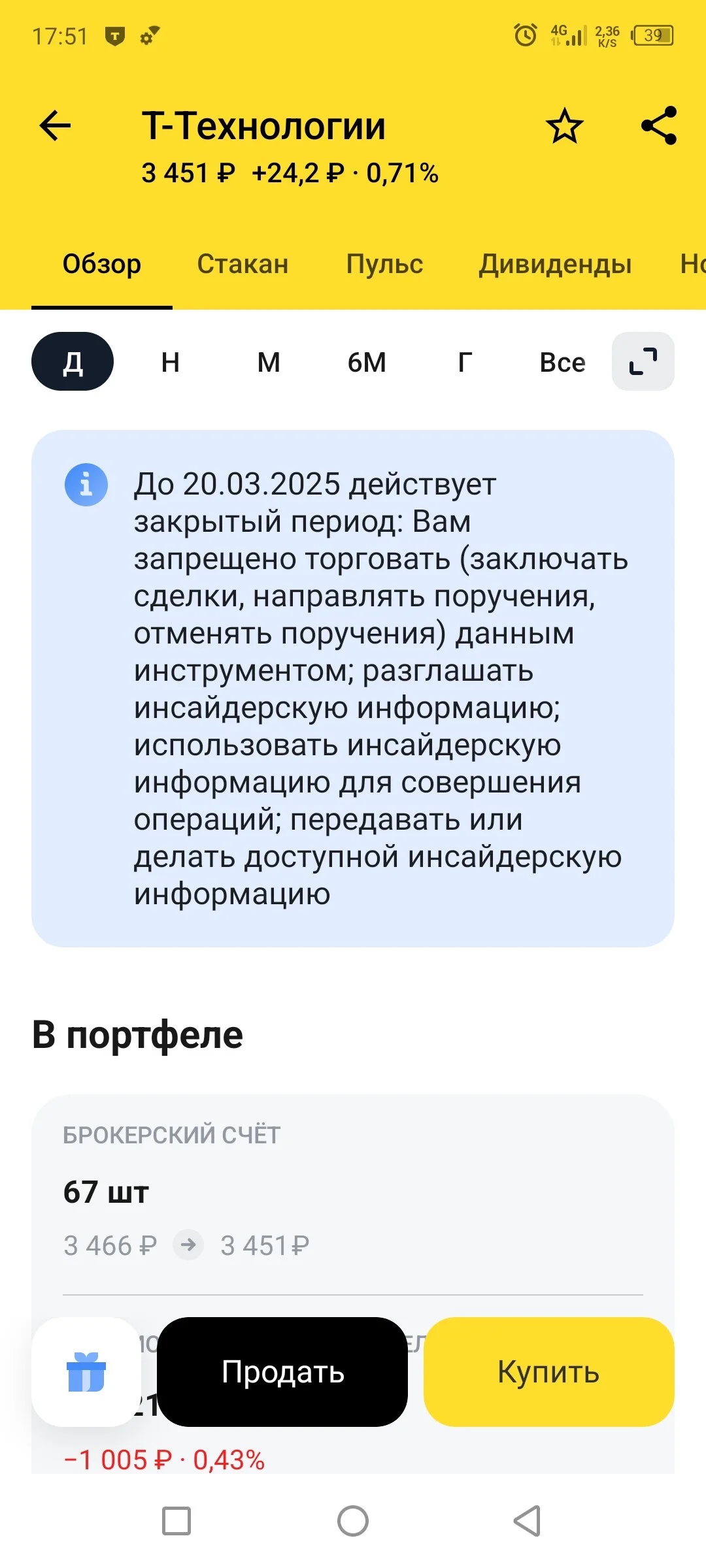Switch to the Стакан tab
The image size is (706, 1568).
[x=243, y=264]
